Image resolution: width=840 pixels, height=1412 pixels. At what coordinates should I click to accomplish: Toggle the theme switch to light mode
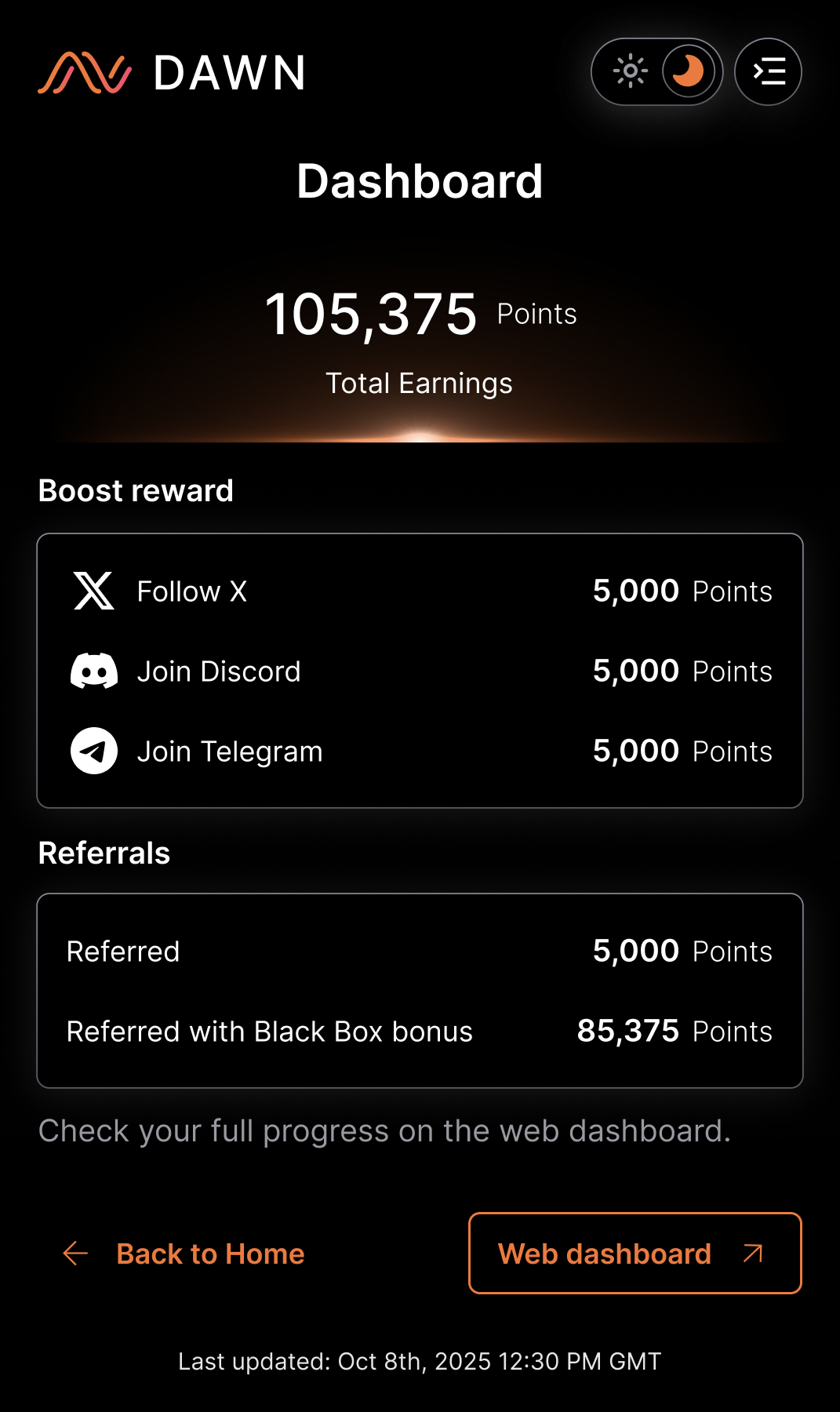coord(630,71)
